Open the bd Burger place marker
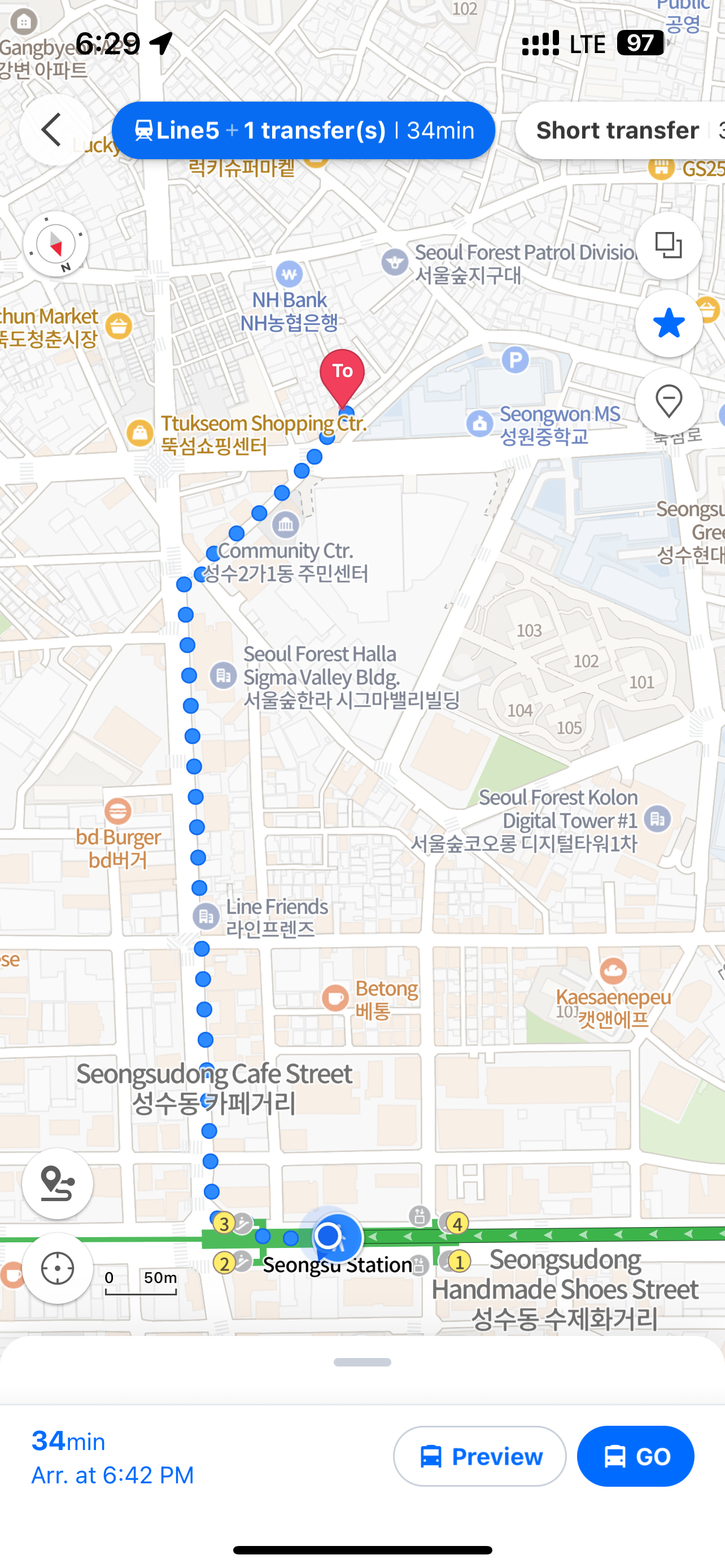The image size is (725, 1568). pyautogui.click(x=117, y=811)
